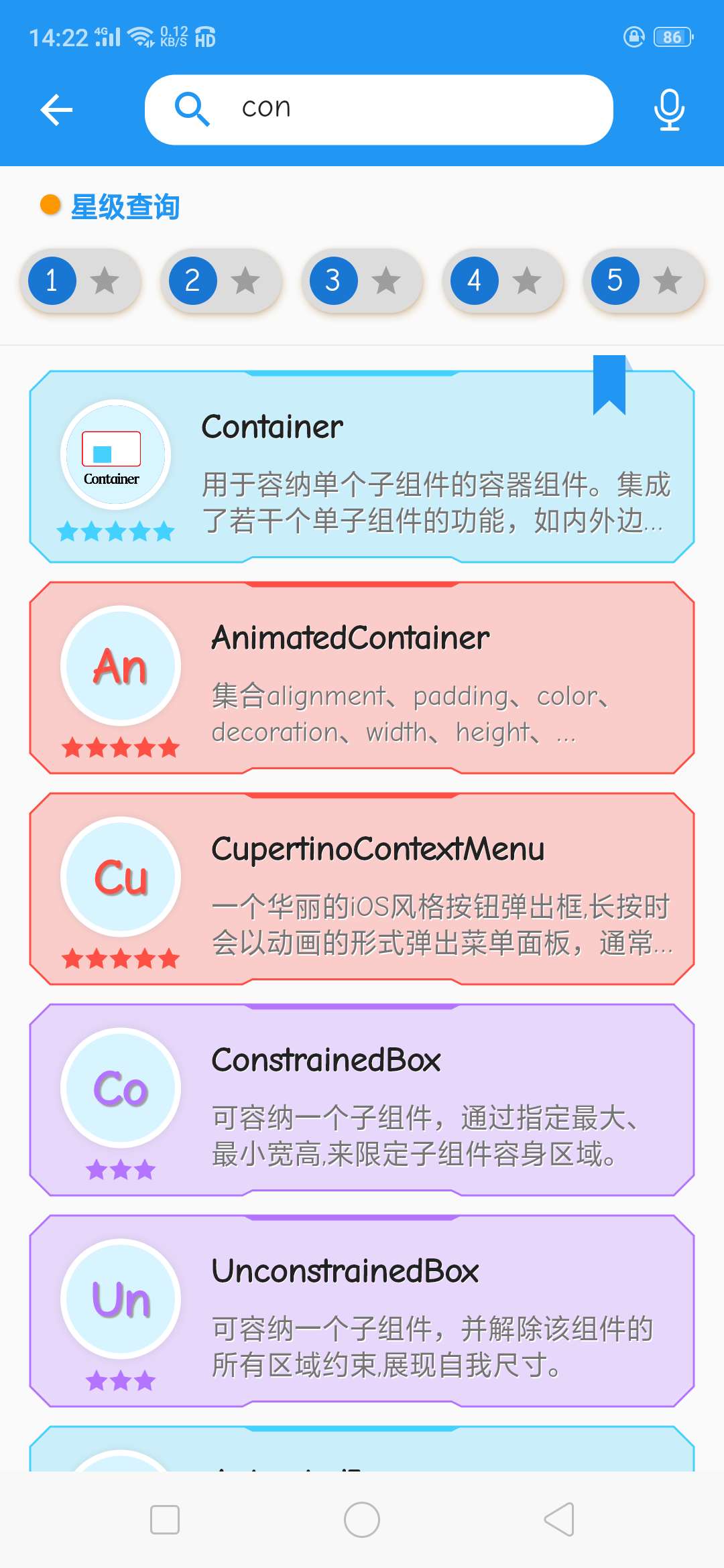Tap the system home button

coord(362,1519)
